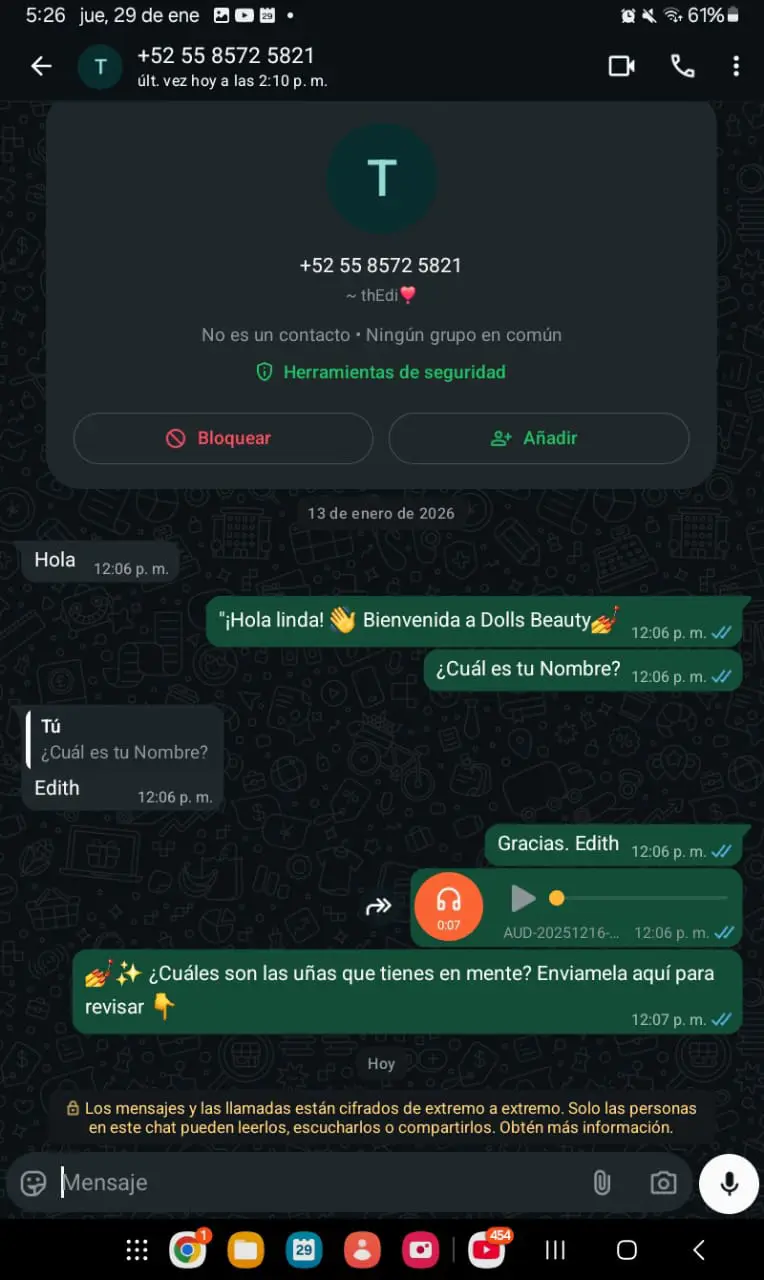
Task: Go back to the chat list
Action: 41,67
